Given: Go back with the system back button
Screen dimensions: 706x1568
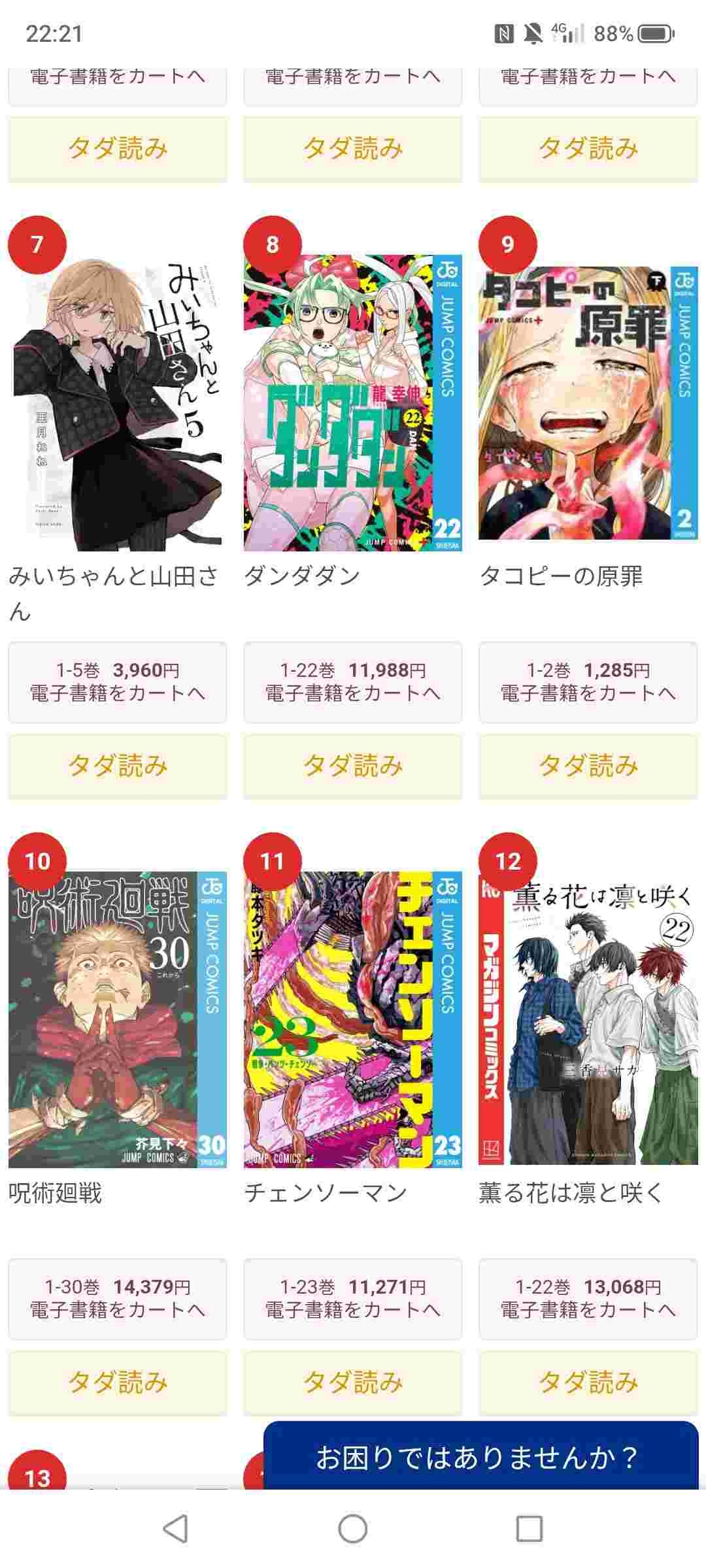Looking at the screenshot, I should coord(175,1529).
